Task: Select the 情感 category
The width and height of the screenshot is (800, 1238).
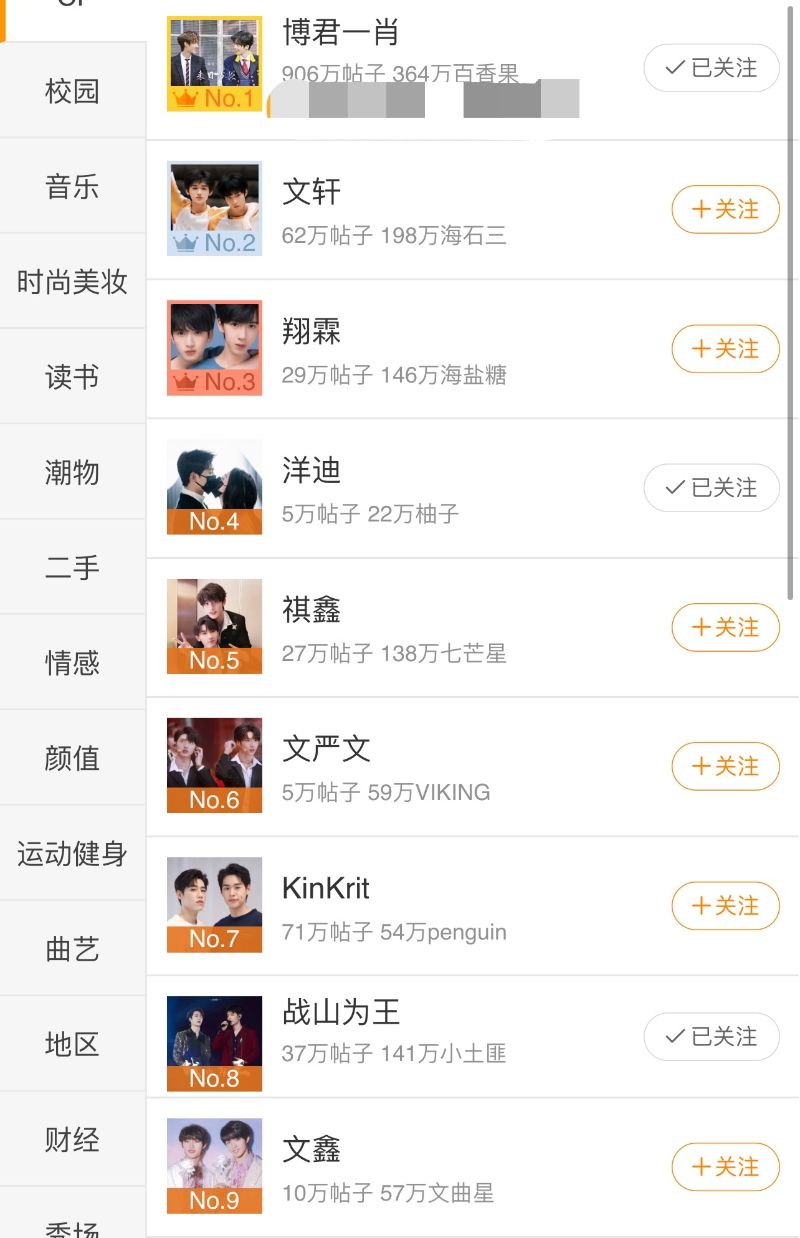Action: click(x=72, y=663)
